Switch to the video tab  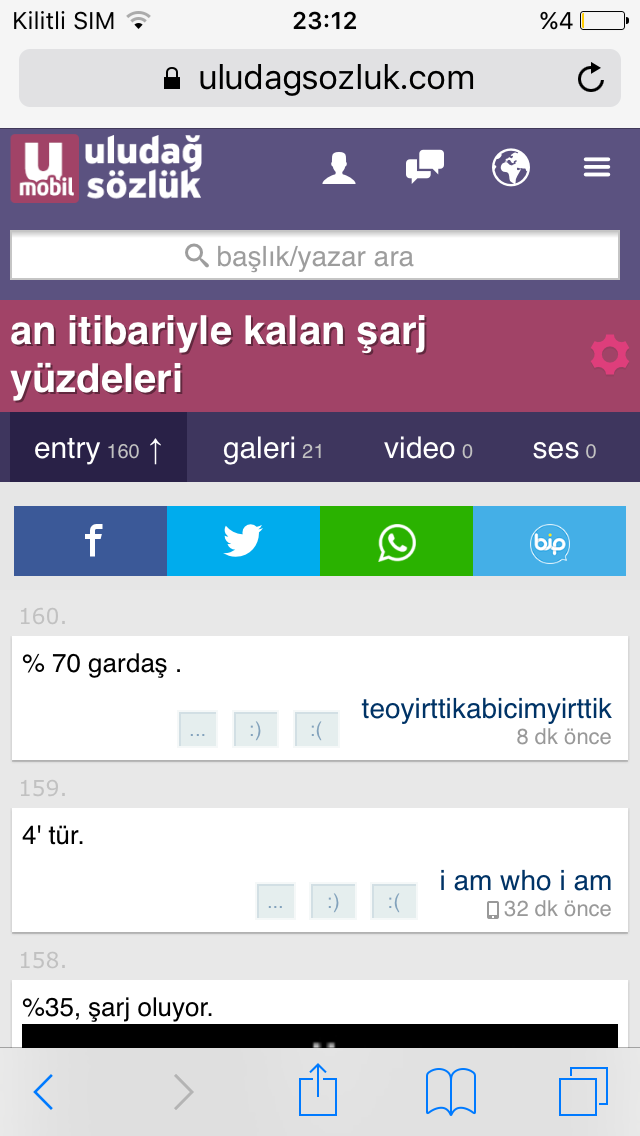pyautogui.click(x=428, y=449)
